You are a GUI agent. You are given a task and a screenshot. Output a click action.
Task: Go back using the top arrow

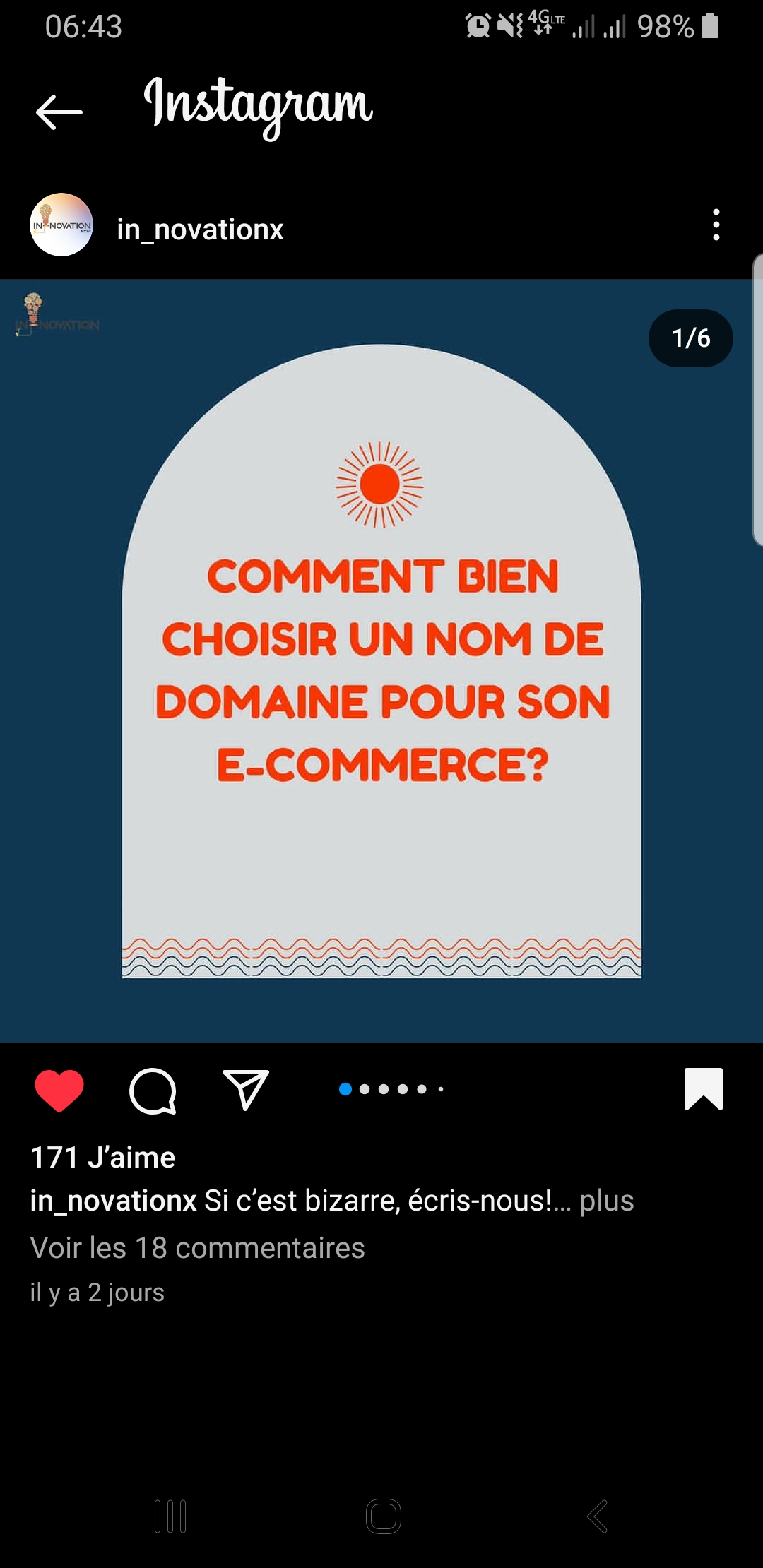pos(59,112)
